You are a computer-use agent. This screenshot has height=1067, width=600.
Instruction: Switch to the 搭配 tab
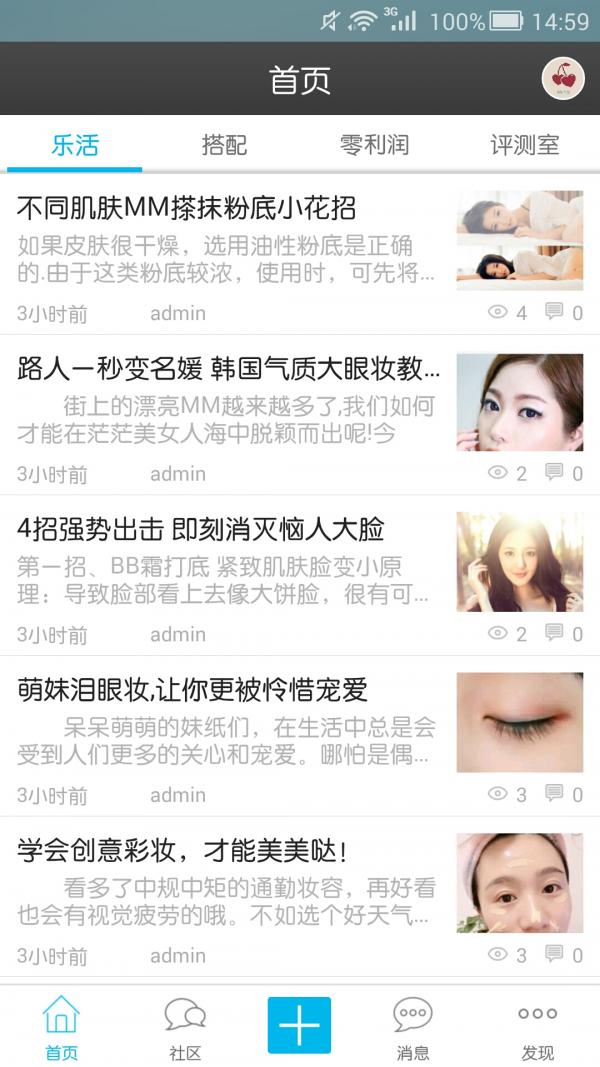224,145
